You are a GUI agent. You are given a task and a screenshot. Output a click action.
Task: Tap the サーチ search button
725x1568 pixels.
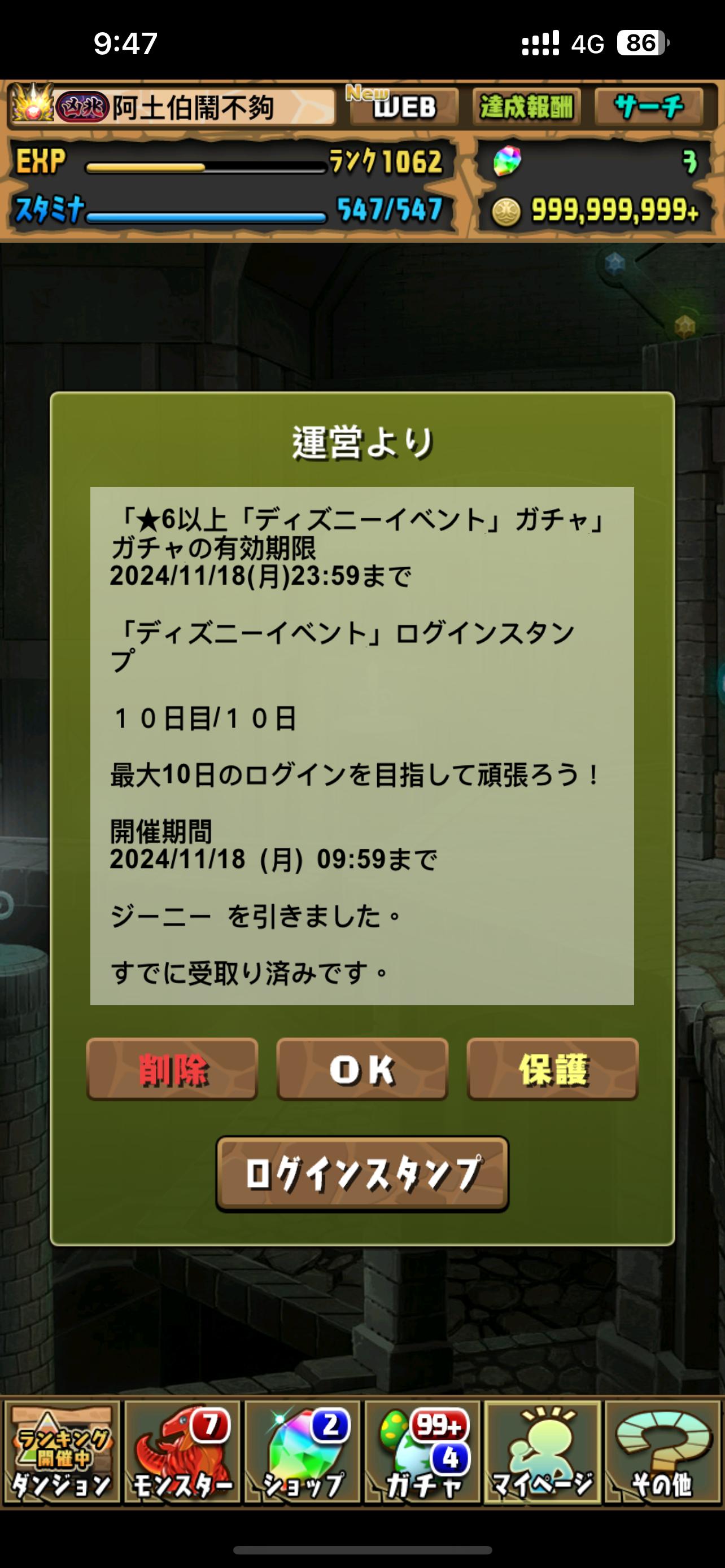point(649,107)
